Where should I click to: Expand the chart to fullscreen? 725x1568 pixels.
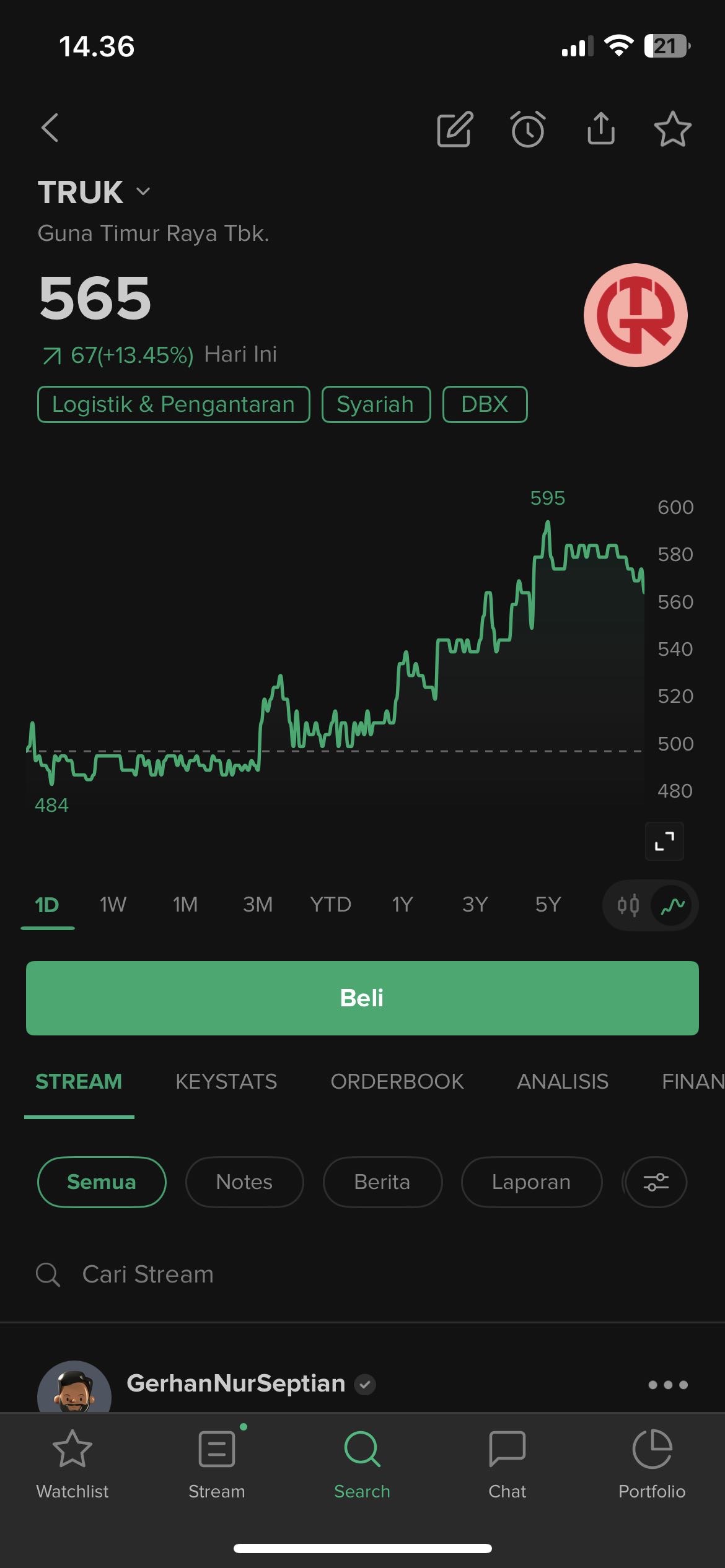point(664,841)
